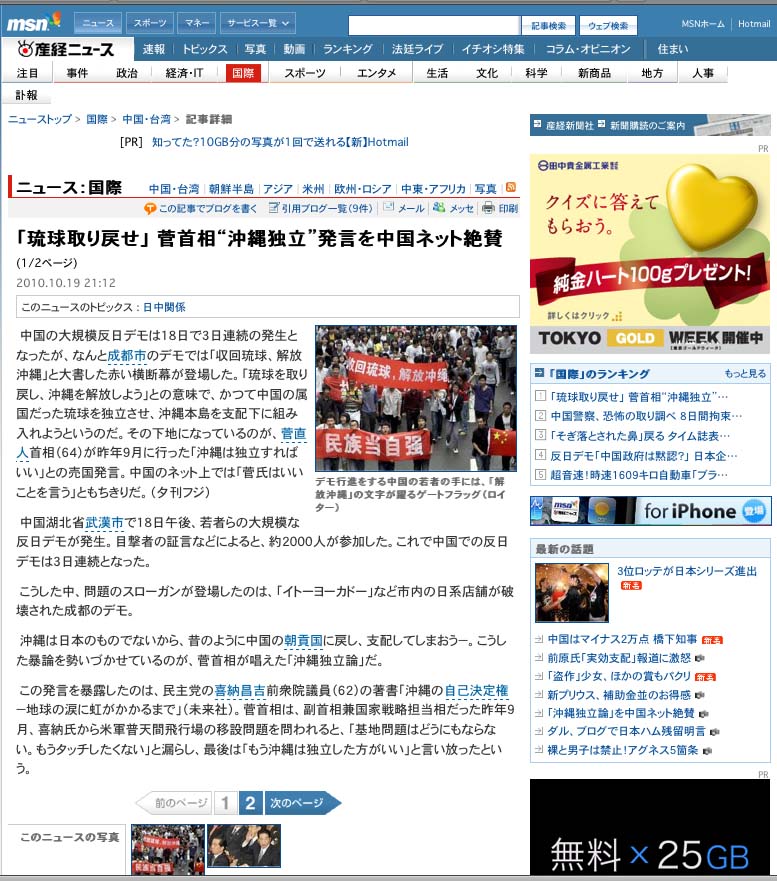Tap the 次のページ button
Viewport: 777px width, 881px height.
300,803
